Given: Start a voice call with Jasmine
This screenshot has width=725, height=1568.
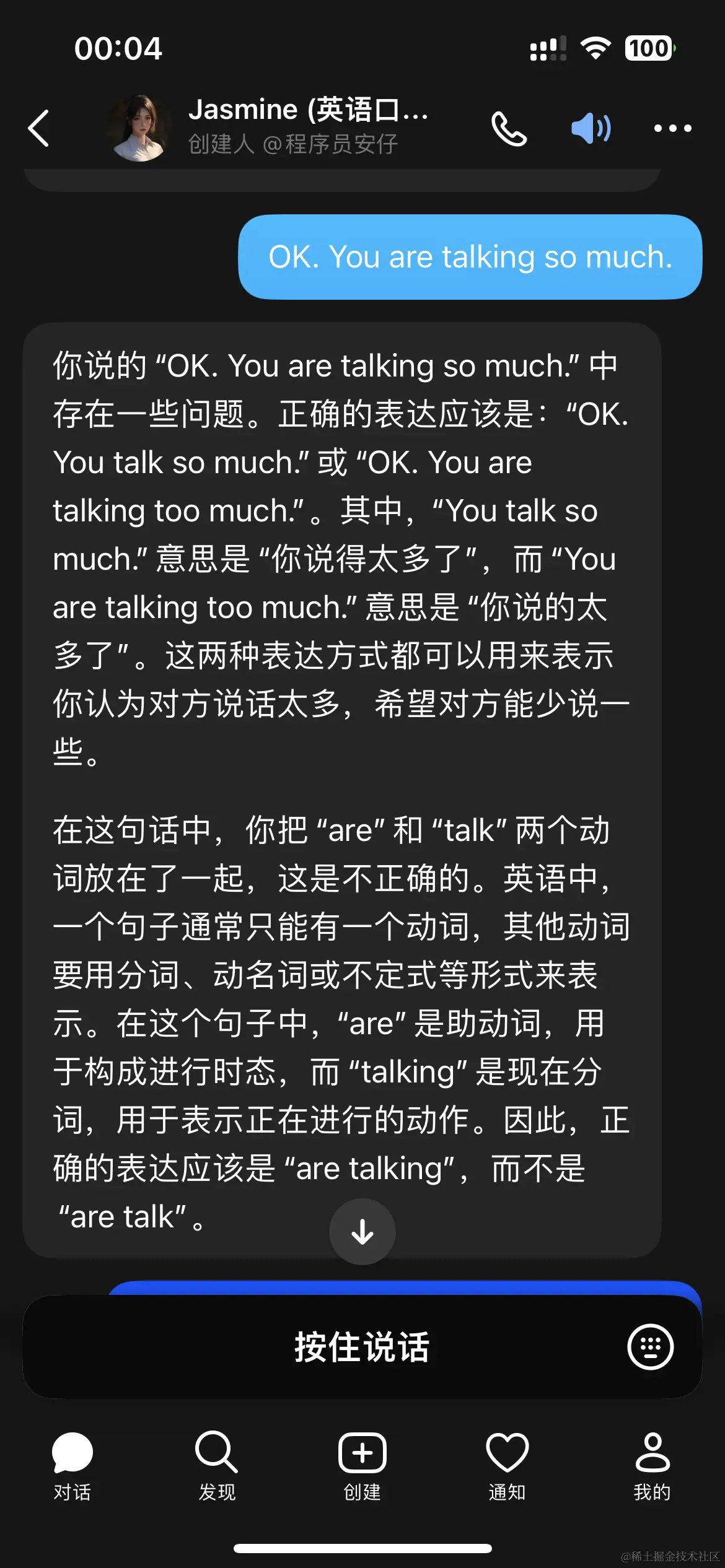Looking at the screenshot, I should tap(509, 128).
